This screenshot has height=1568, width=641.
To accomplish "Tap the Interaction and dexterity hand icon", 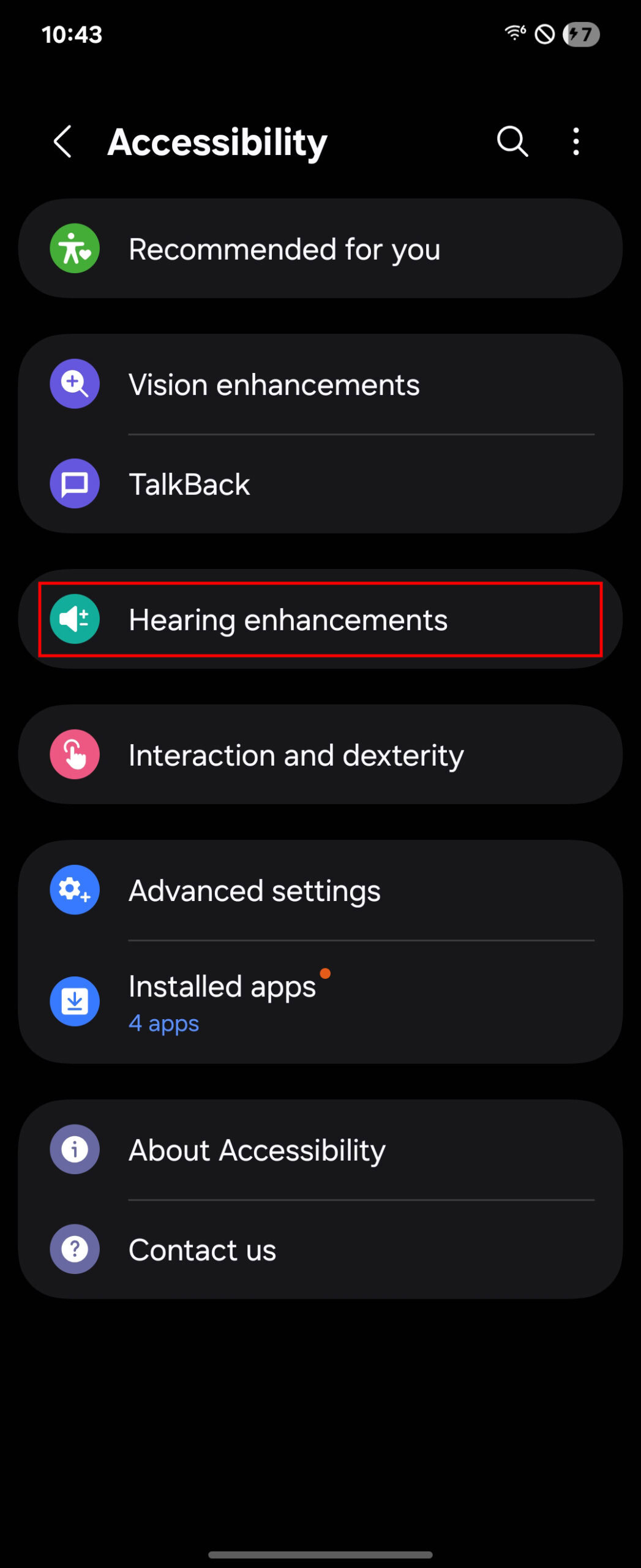I will pyautogui.click(x=74, y=755).
